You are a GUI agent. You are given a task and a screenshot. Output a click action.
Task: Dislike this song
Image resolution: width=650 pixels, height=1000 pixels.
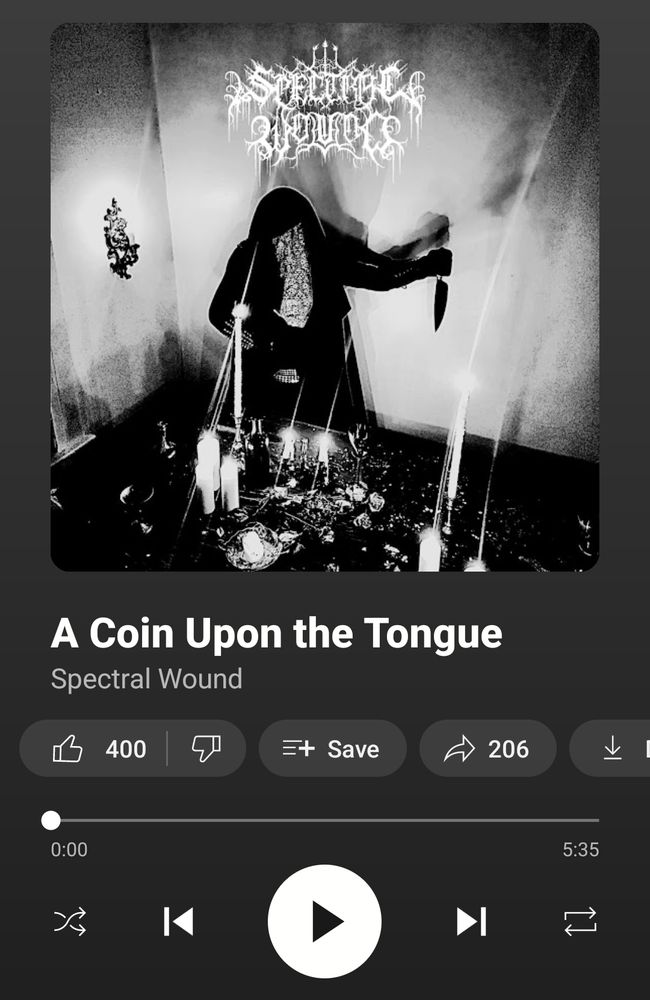[x=206, y=749]
